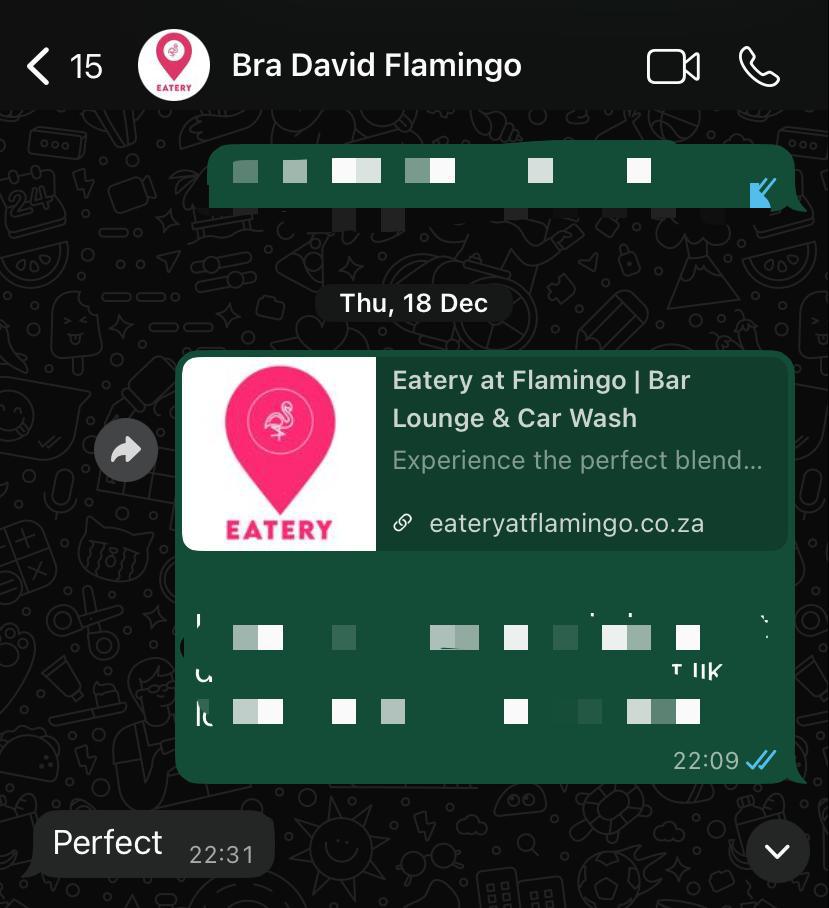The height and width of the screenshot is (908, 829).
Task: Expand the truncated link preview description
Action: (578, 460)
